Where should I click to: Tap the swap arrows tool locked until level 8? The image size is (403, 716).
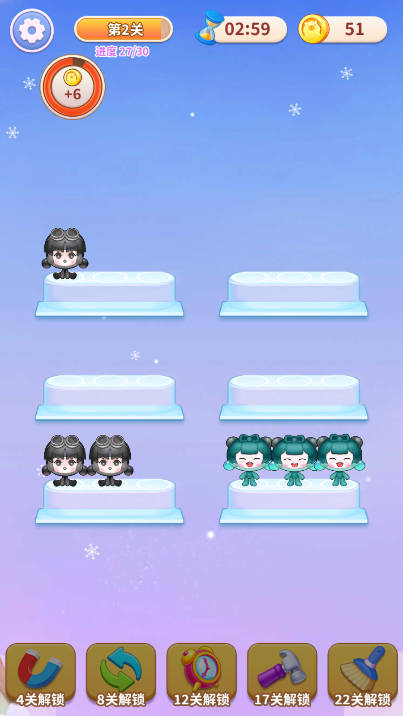coord(121,674)
